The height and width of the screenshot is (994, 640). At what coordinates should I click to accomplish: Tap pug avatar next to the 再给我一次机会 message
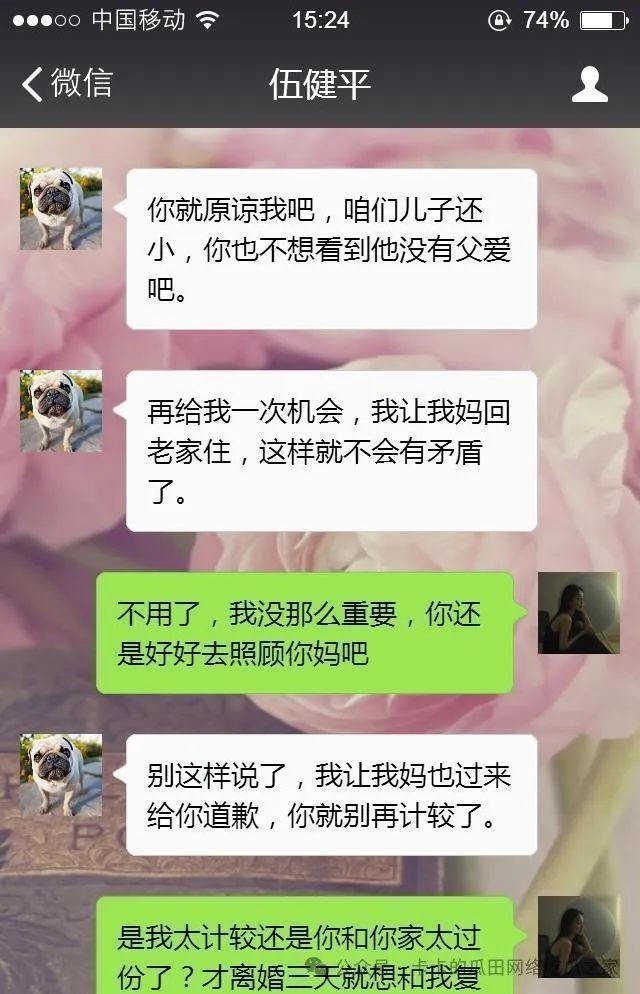coord(61,410)
